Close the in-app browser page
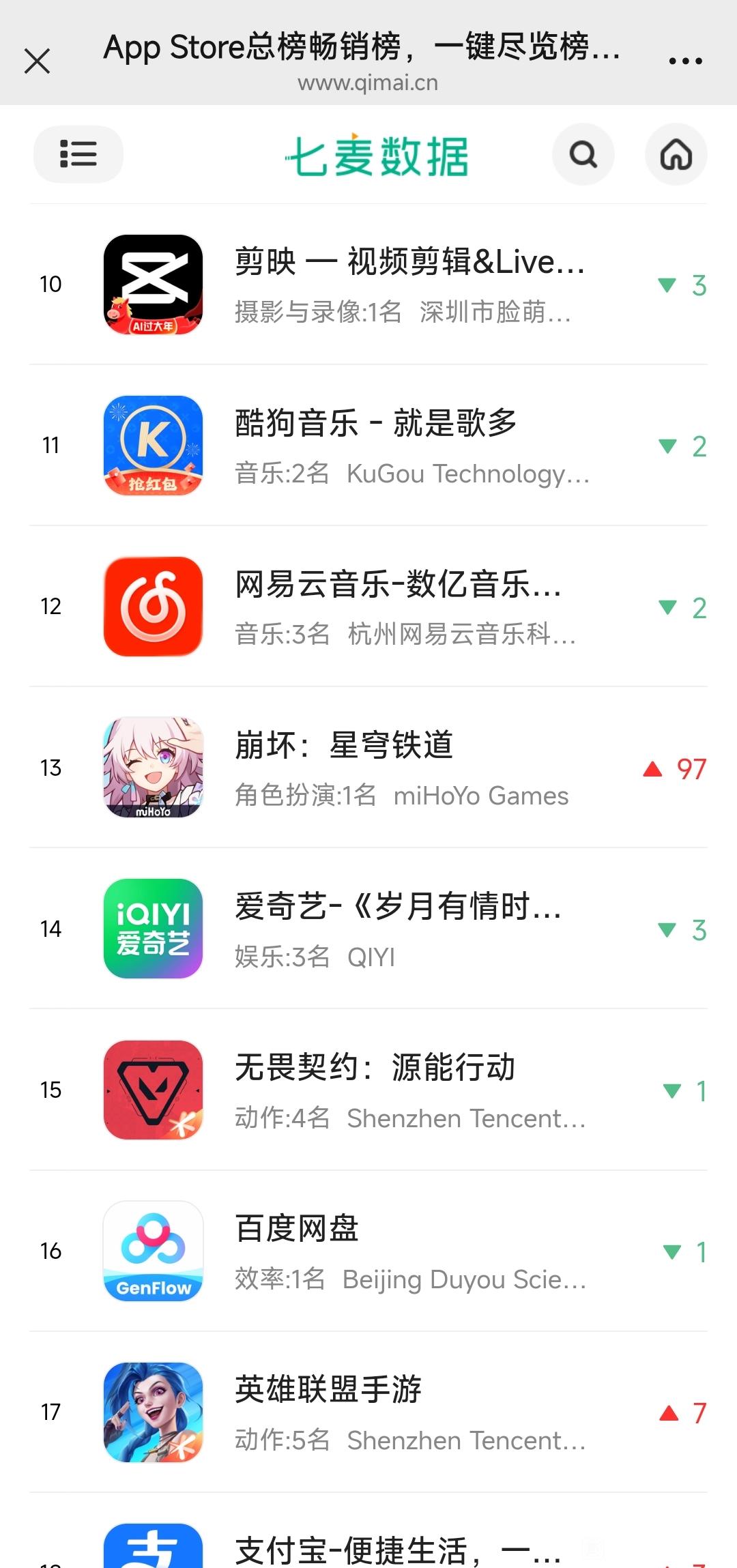Viewport: 737px width, 1568px height. pyautogui.click(x=37, y=61)
